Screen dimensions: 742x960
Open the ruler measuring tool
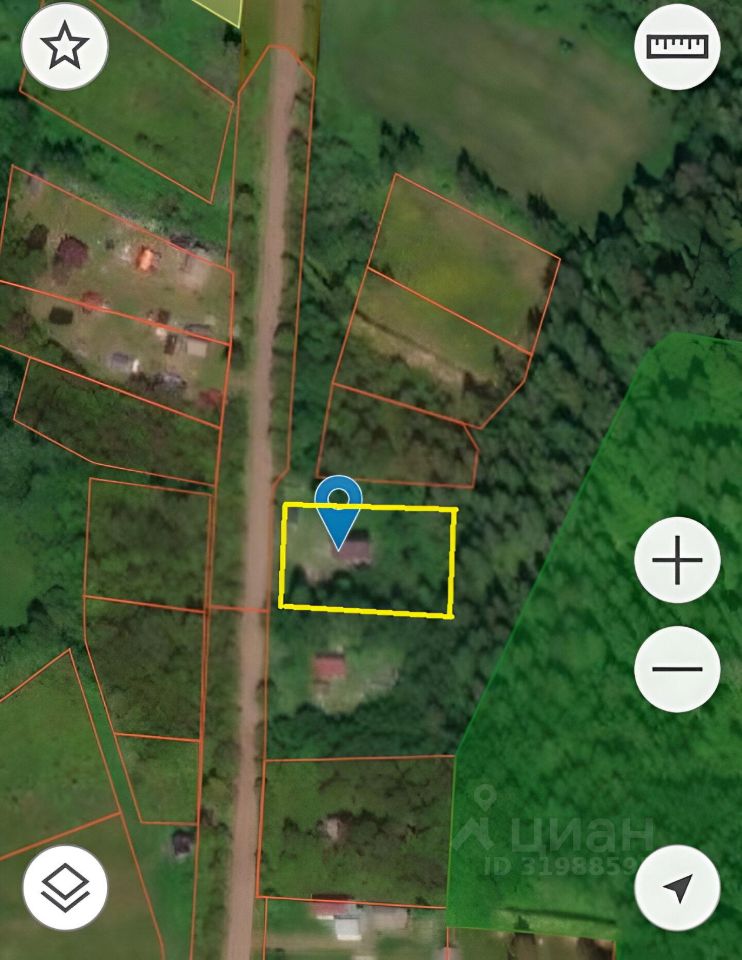pos(677,47)
